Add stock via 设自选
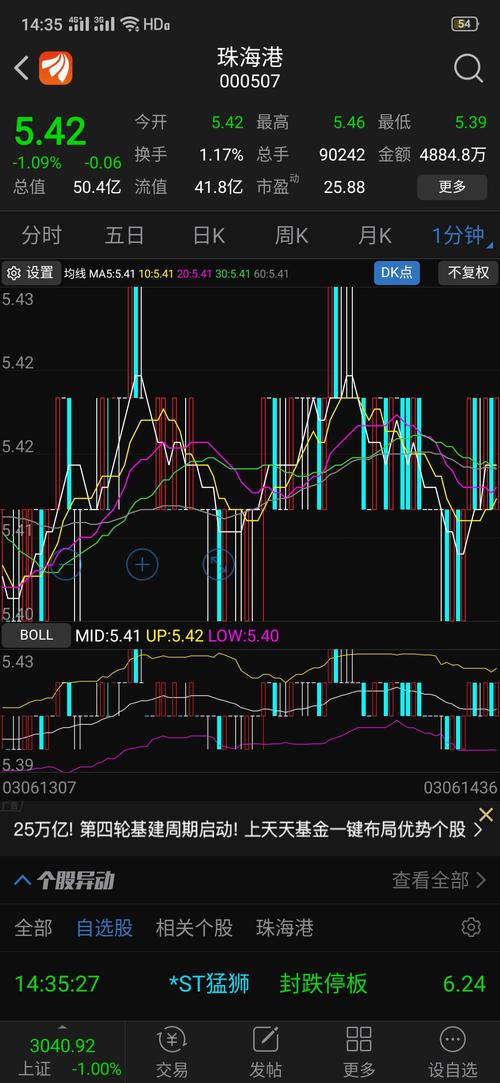Image resolution: width=500 pixels, height=1083 pixels. tap(453, 1051)
